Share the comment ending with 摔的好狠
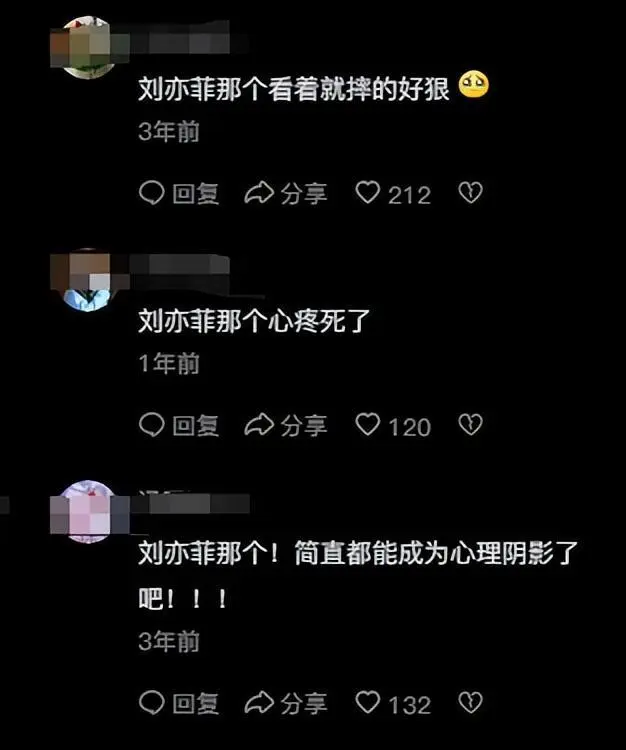Image resolution: width=626 pixels, height=750 pixels. pos(286,194)
